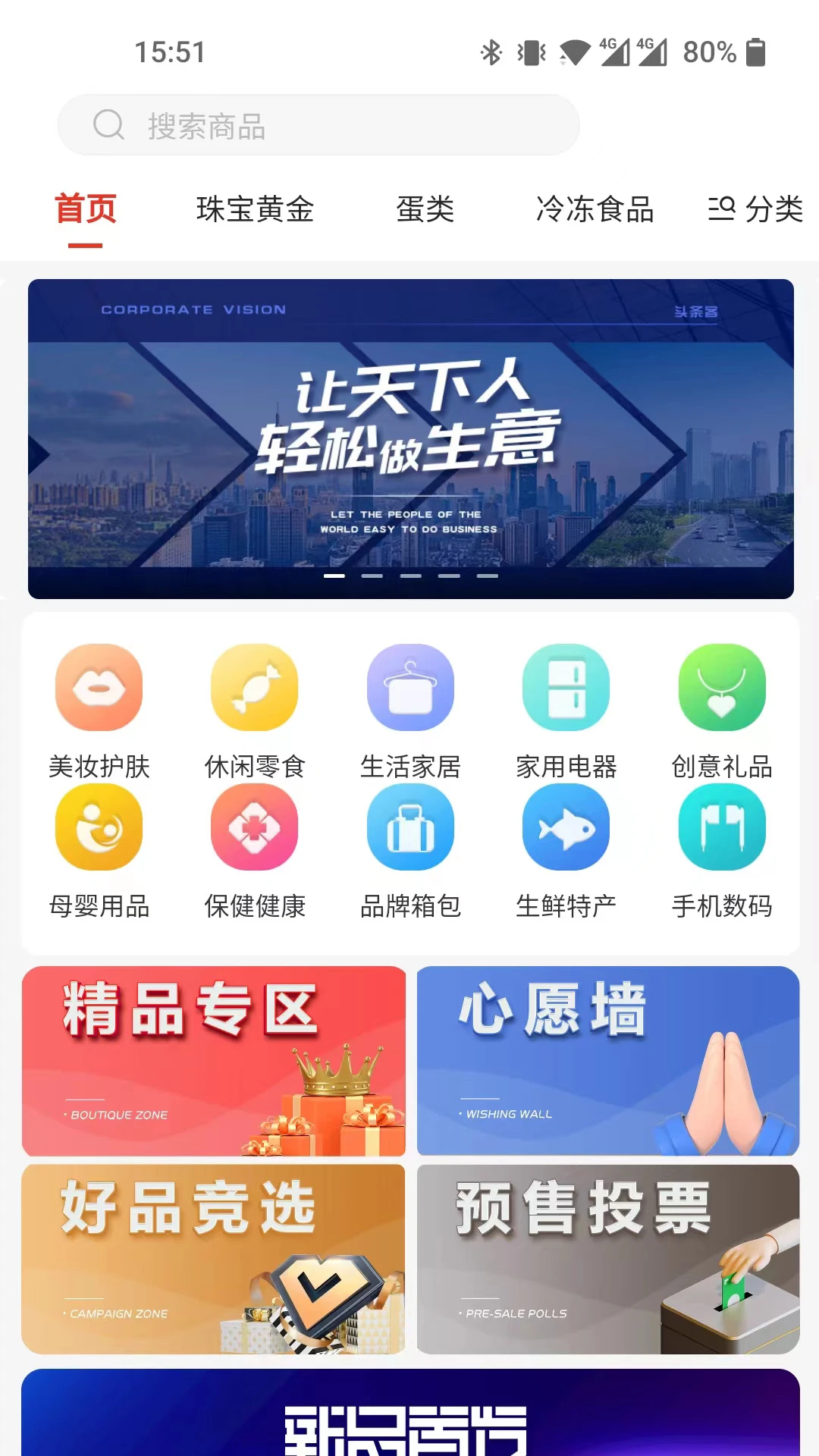Browse the 生活家居 category
Image resolution: width=819 pixels, height=1456 pixels.
[410, 709]
